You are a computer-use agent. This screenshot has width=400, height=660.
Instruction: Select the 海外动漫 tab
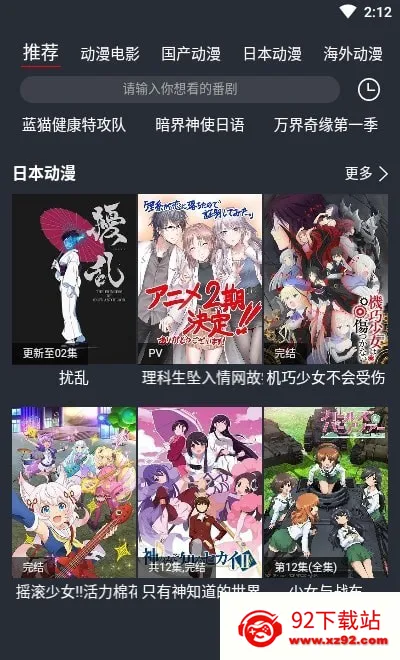(x=353, y=54)
